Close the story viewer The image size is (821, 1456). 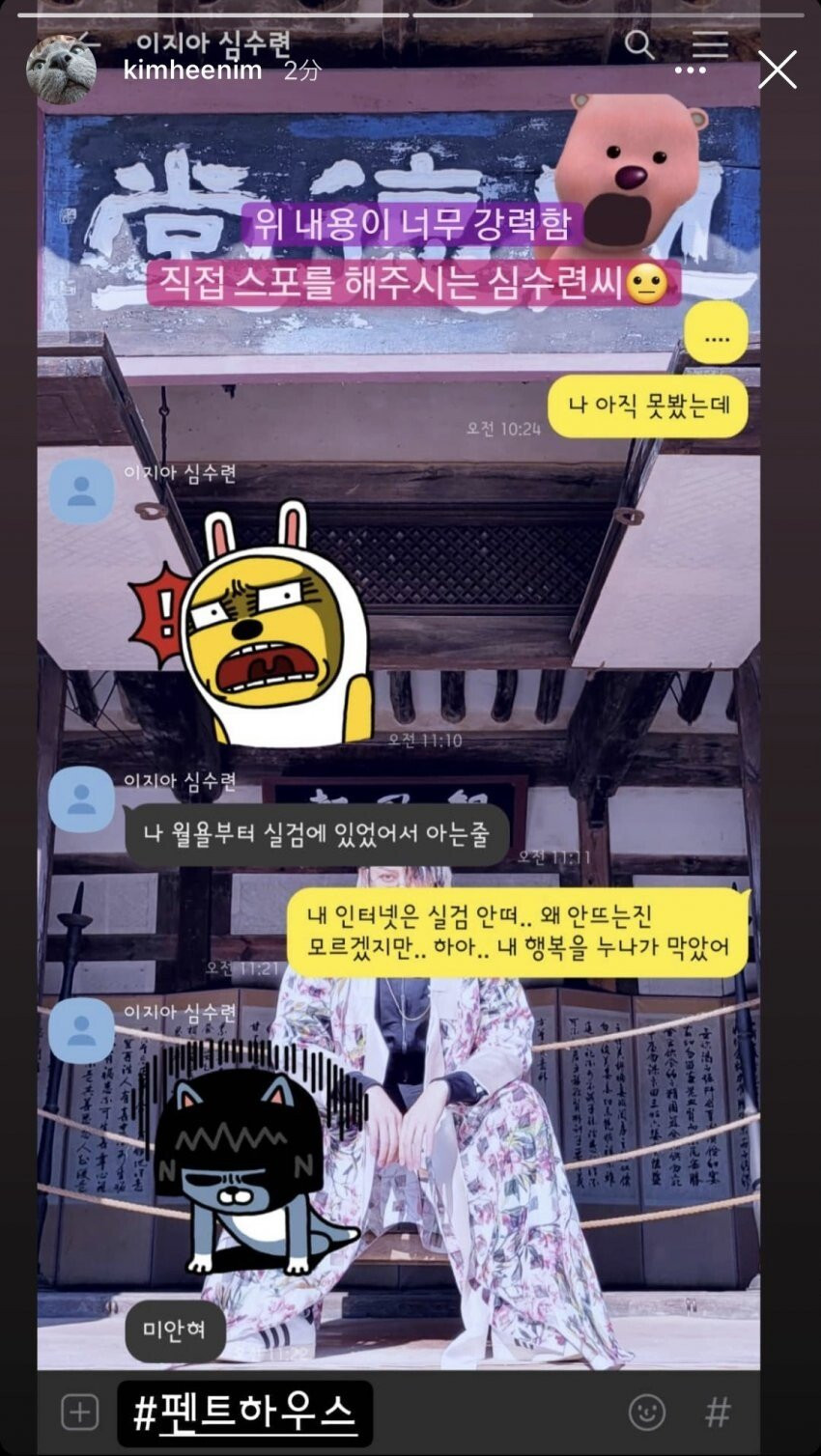point(777,70)
